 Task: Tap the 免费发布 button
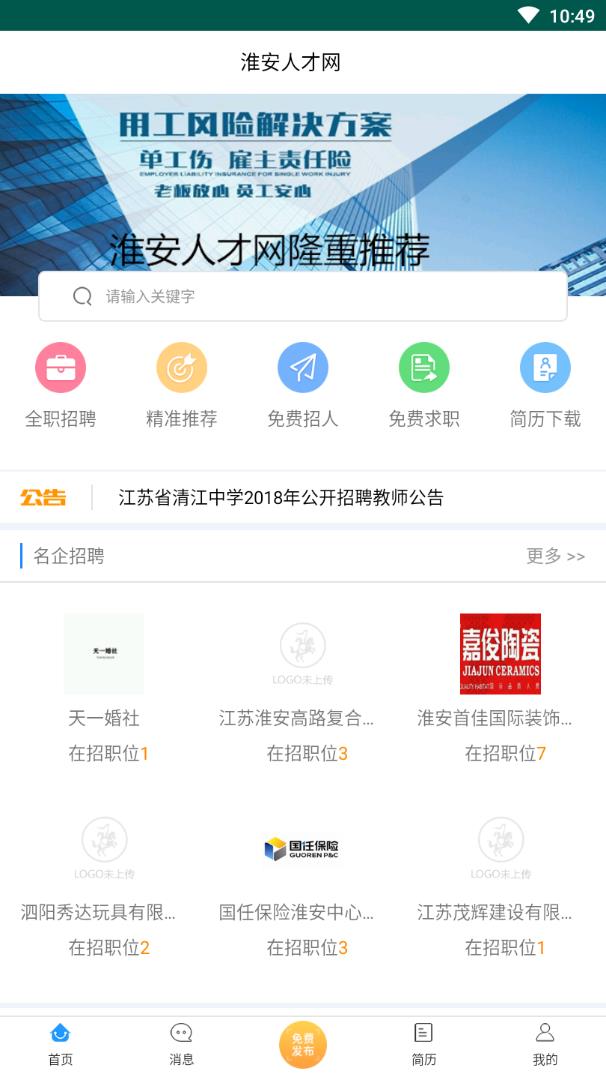pyautogui.click(x=302, y=1045)
